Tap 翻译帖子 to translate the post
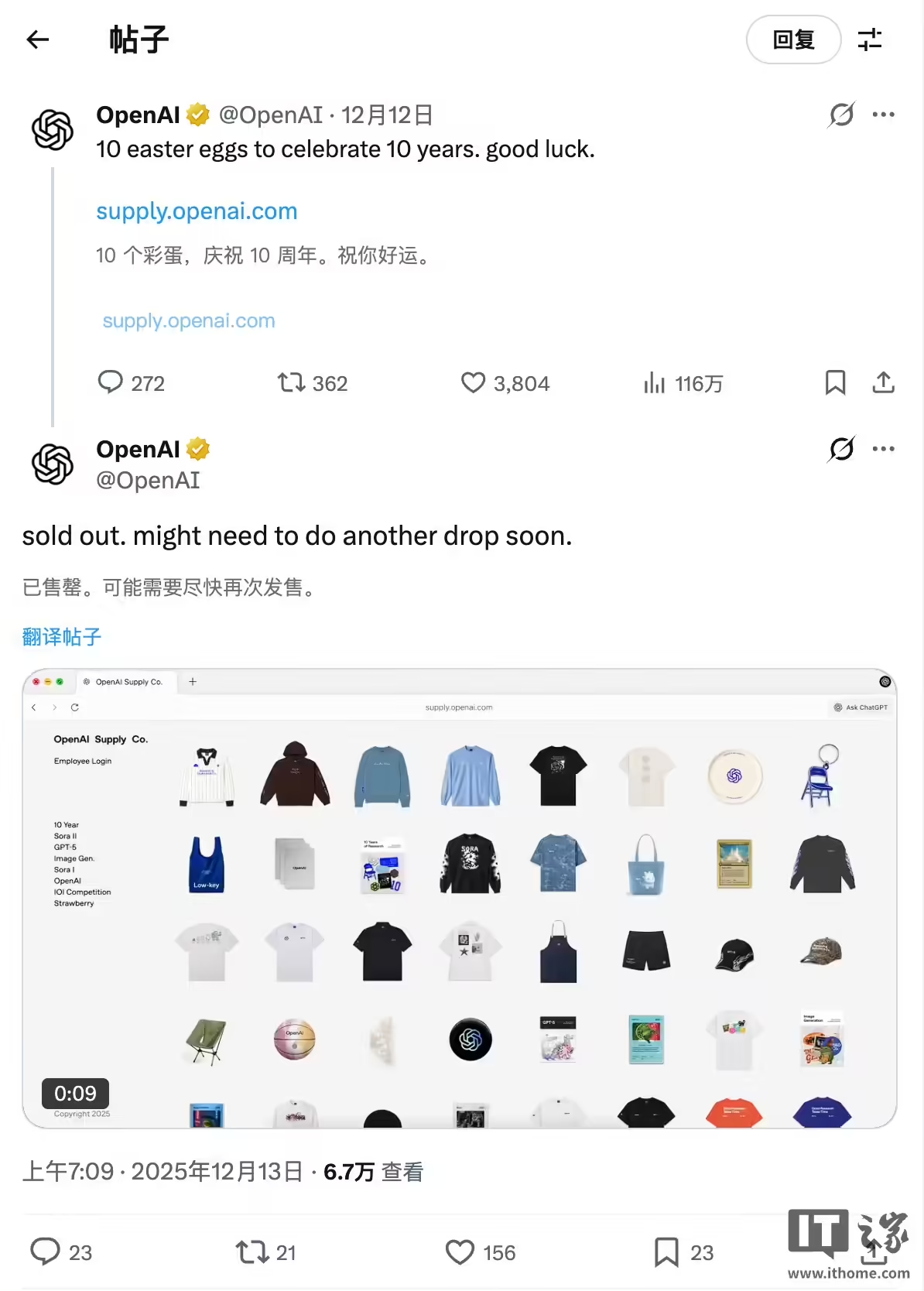The height and width of the screenshot is (1291, 924). pos(62,637)
